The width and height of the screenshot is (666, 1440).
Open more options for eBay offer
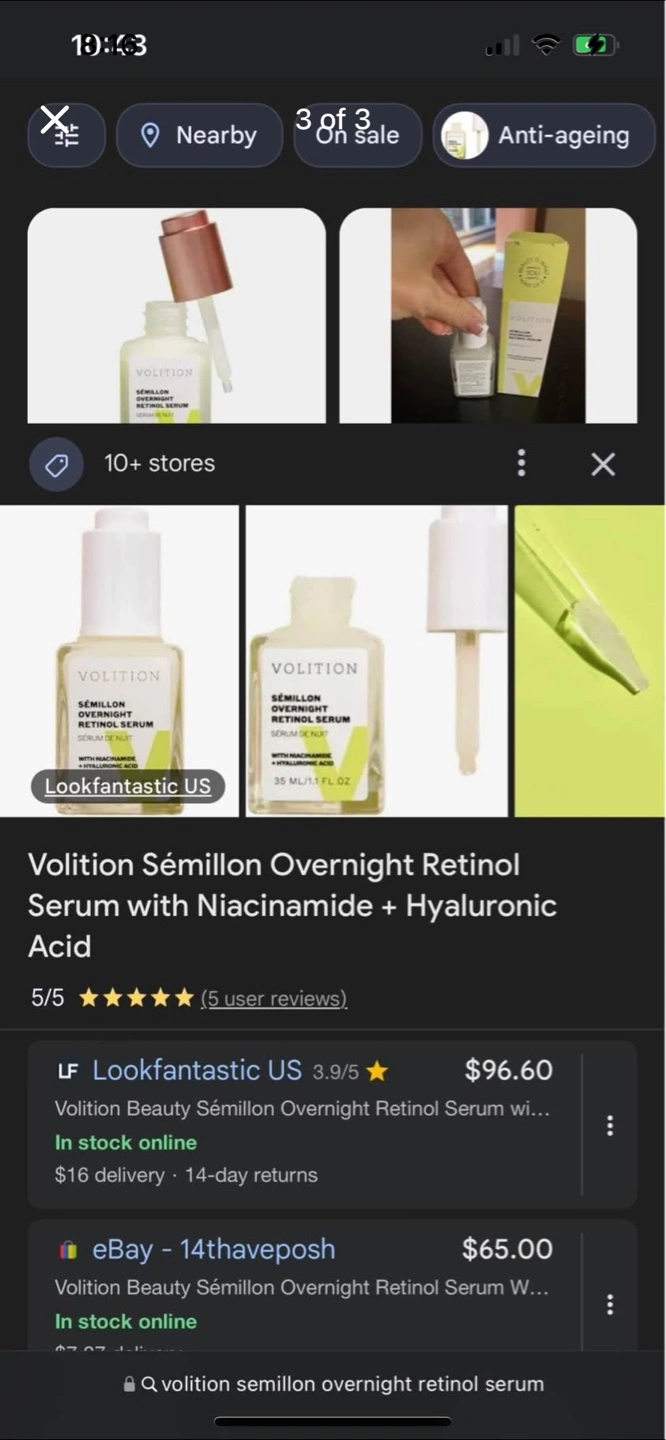[x=609, y=1305]
